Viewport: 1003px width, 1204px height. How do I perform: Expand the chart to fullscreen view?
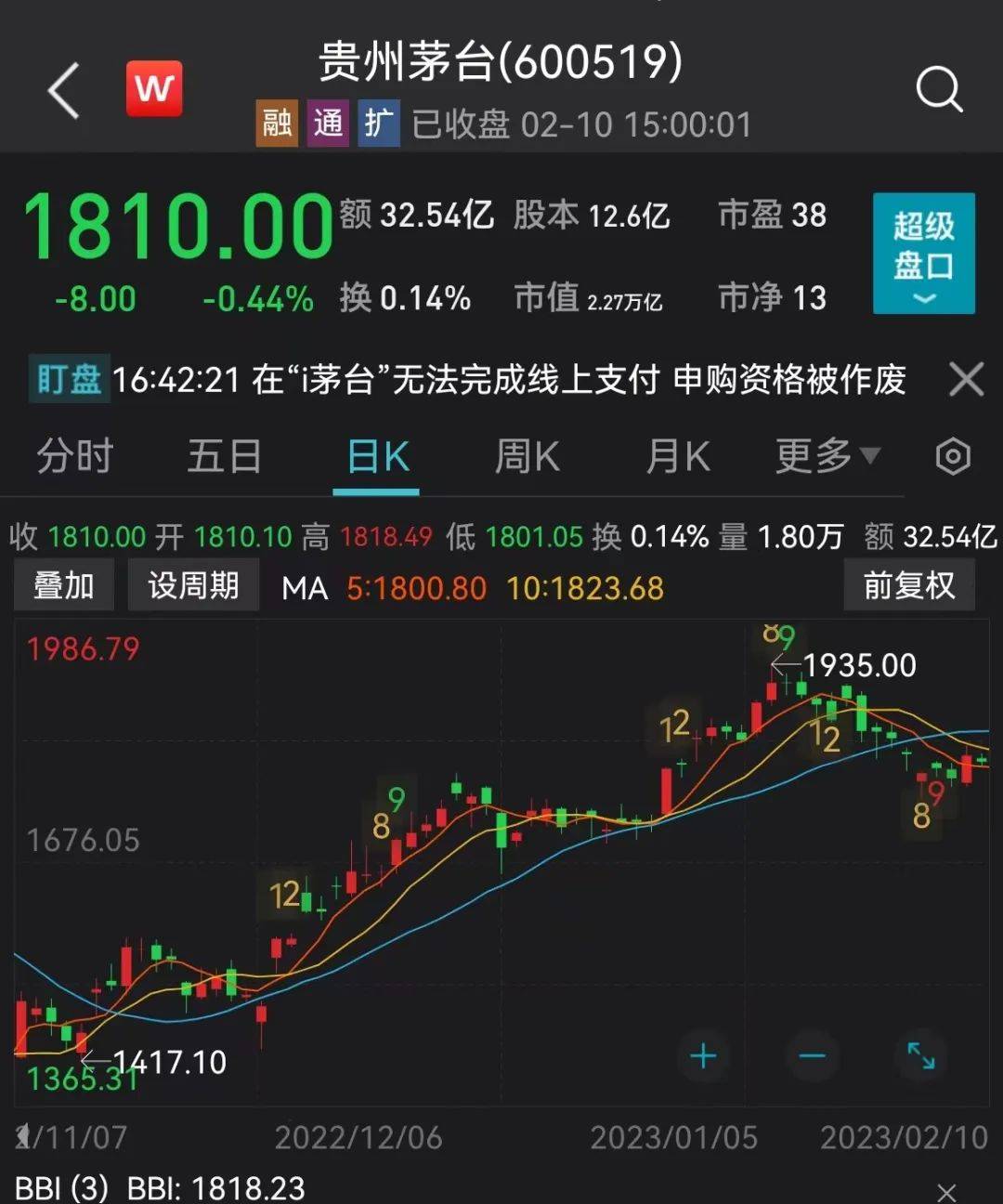click(921, 1056)
